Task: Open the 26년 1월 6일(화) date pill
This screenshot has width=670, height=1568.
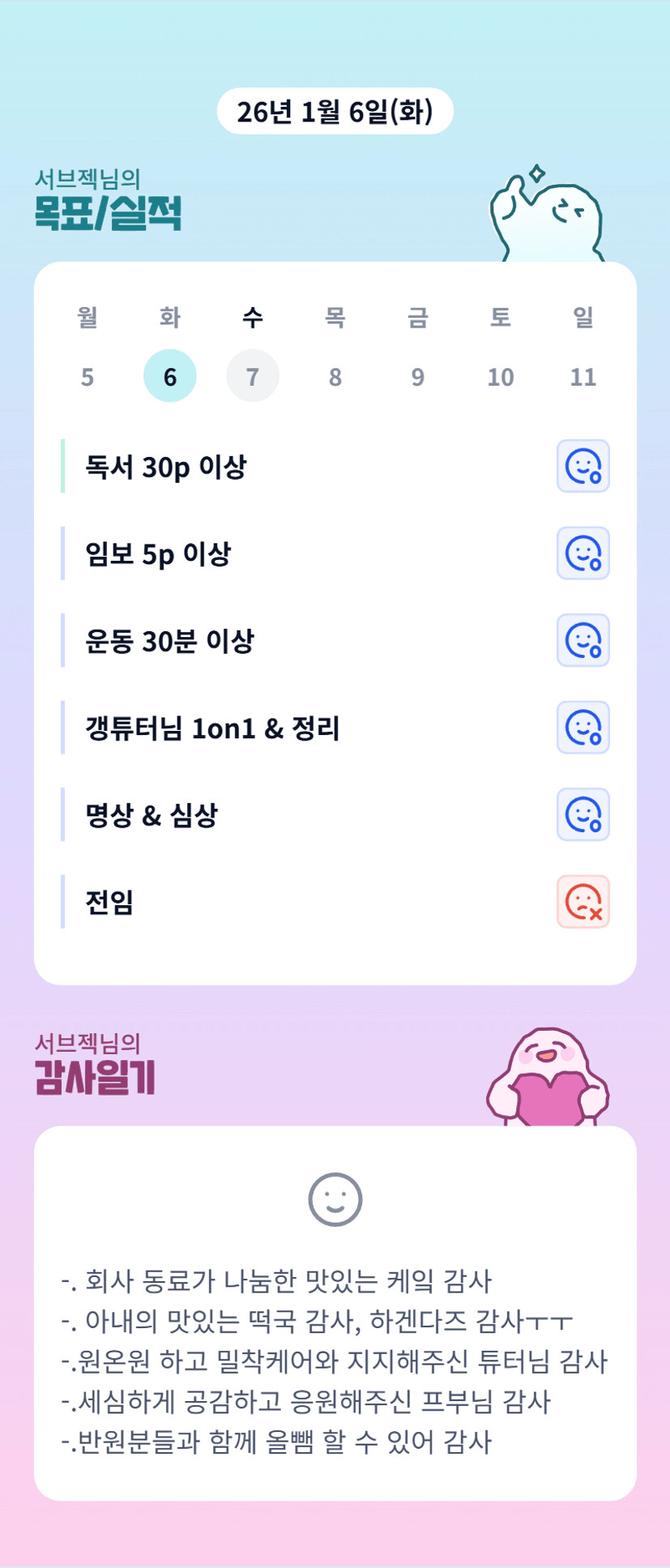Action: pyautogui.click(x=335, y=111)
